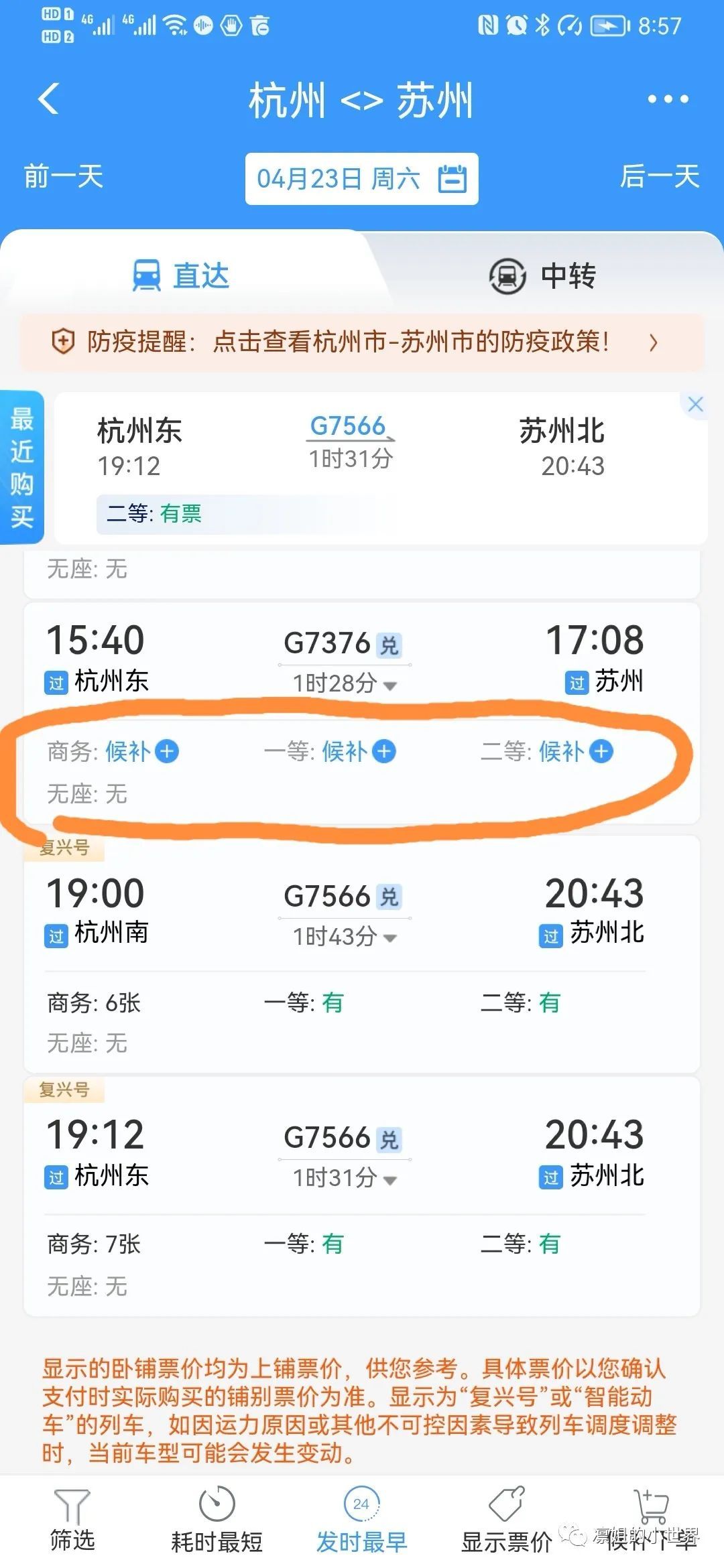Toggle 显示票价 to show ticket prices
724x1568 pixels.
coord(506,1520)
